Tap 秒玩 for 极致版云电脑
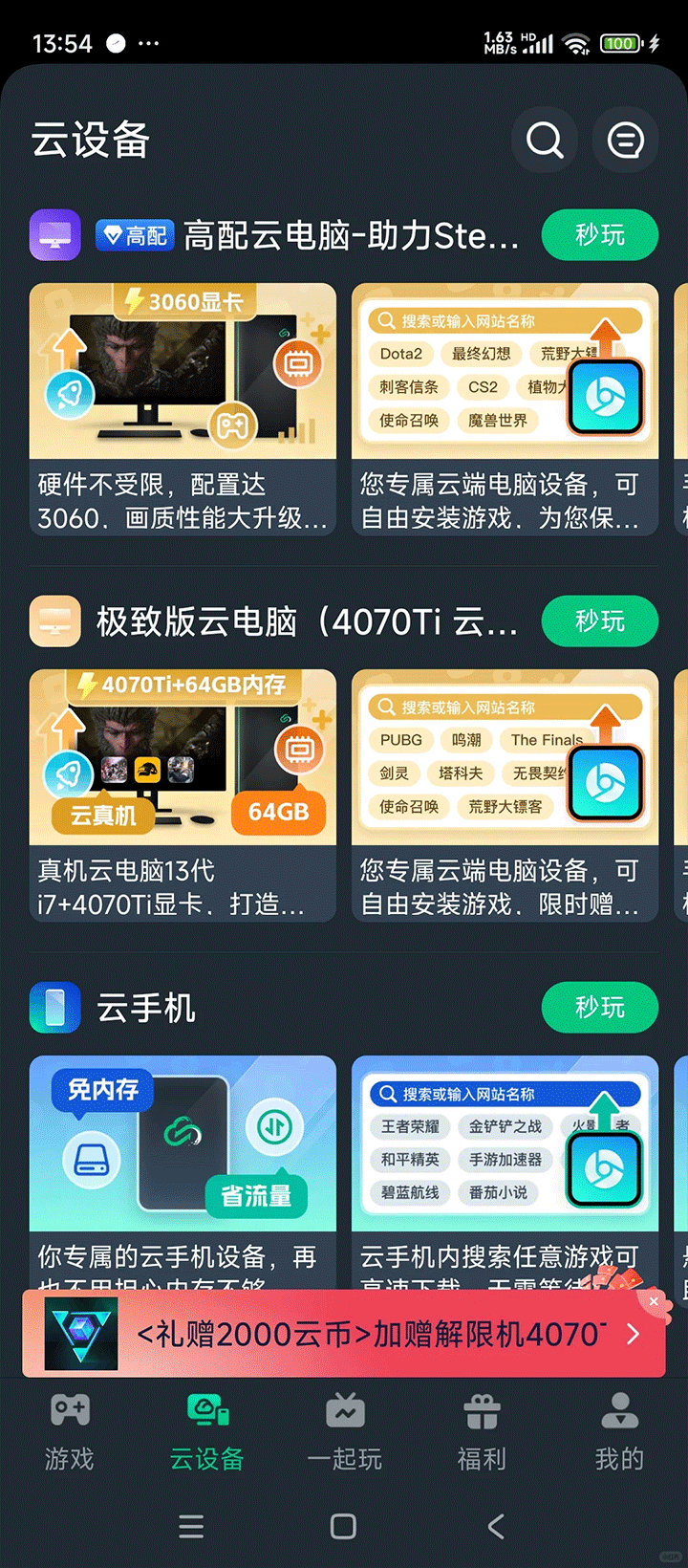Viewport: 688px width, 1568px height. pos(599,621)
